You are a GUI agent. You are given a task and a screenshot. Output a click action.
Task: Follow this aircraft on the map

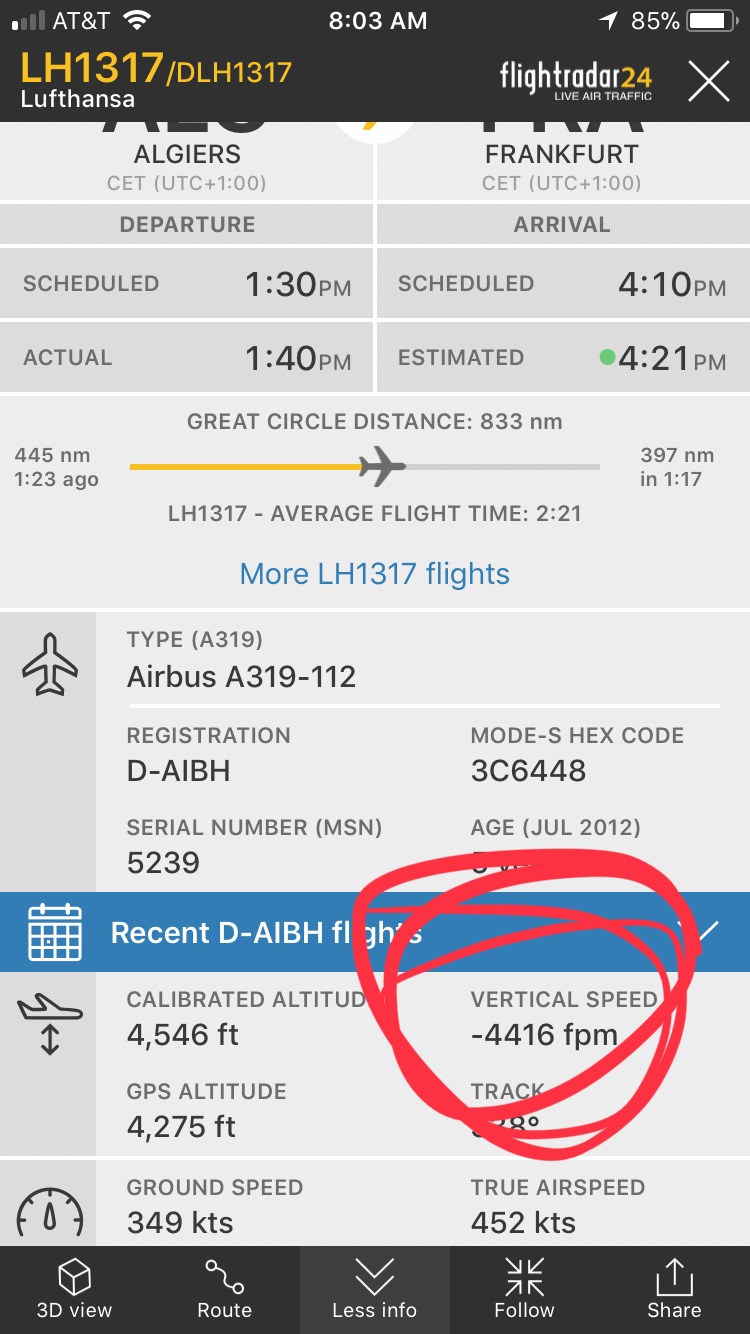[x=524, y=1289]
